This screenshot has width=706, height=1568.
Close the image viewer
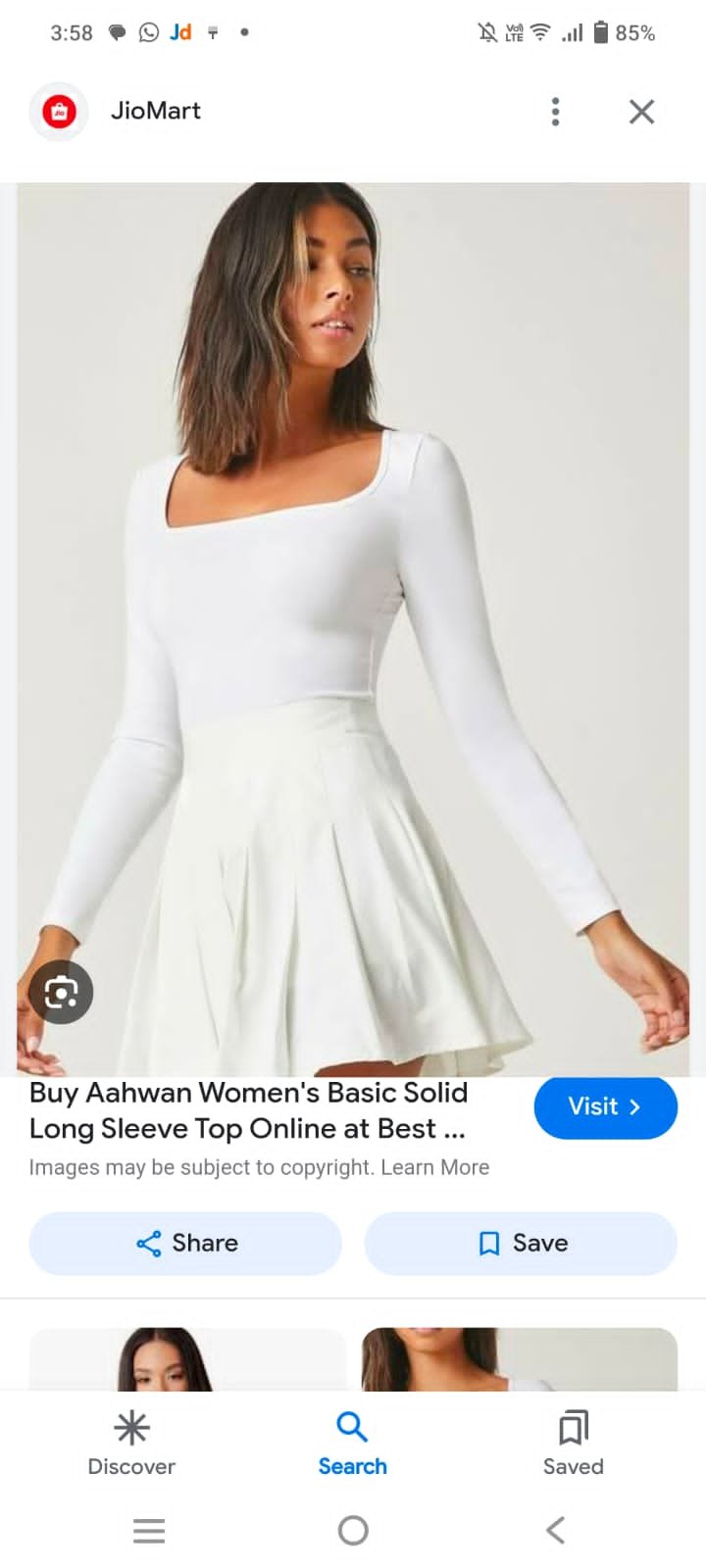click(x=641, y=112)
